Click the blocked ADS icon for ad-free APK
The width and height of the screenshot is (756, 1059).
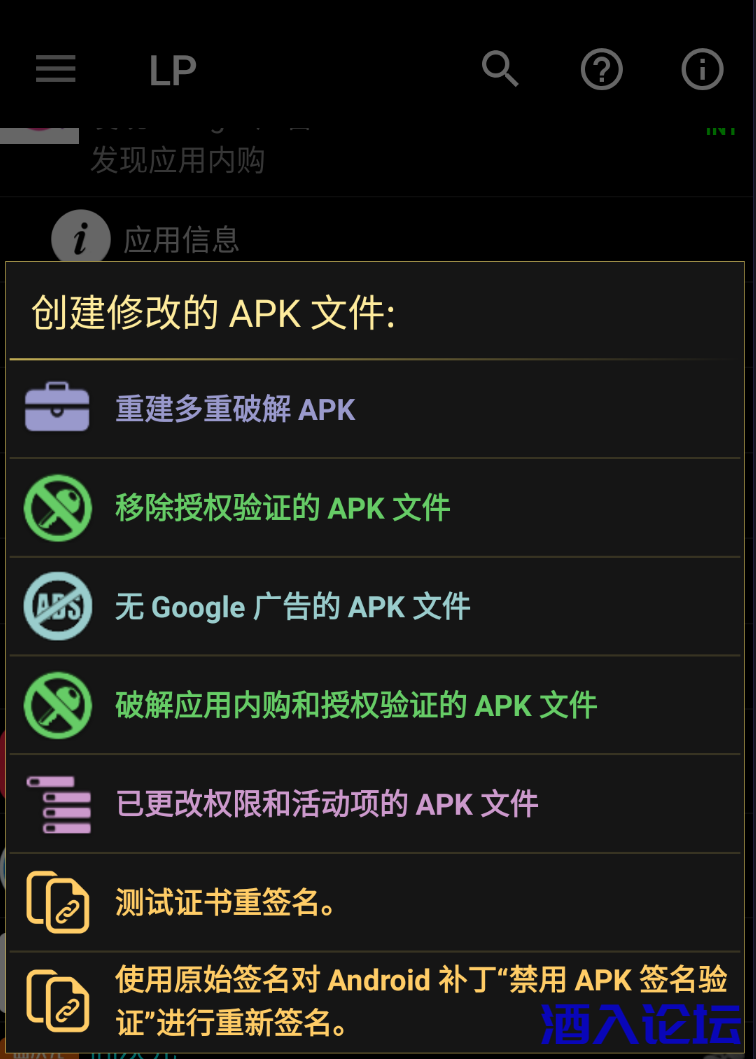point(57,606)
